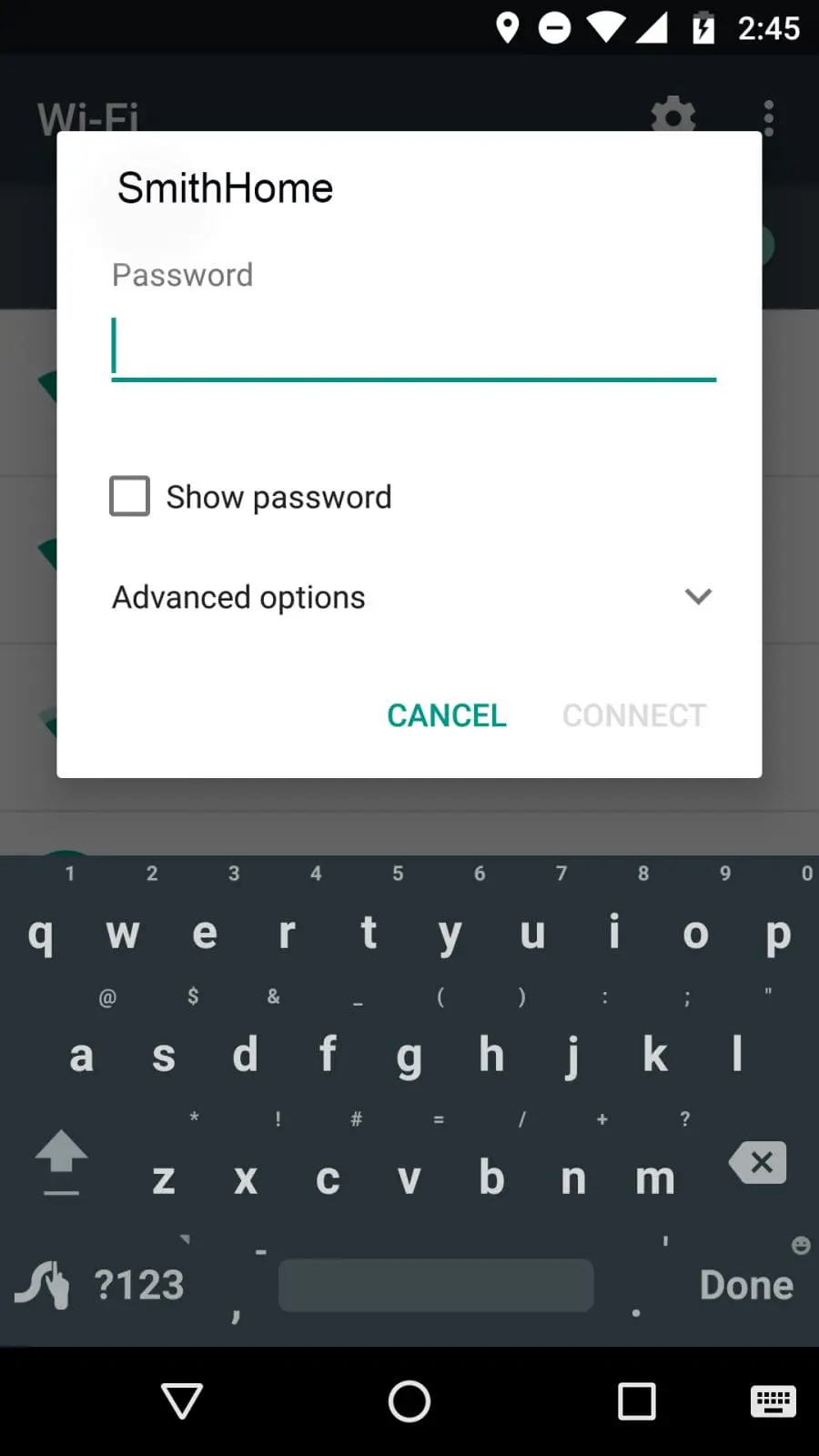This screenshot has height=1456, width=819.
Task: Open the keyboard switcher icon
Action: point(773,1401)
